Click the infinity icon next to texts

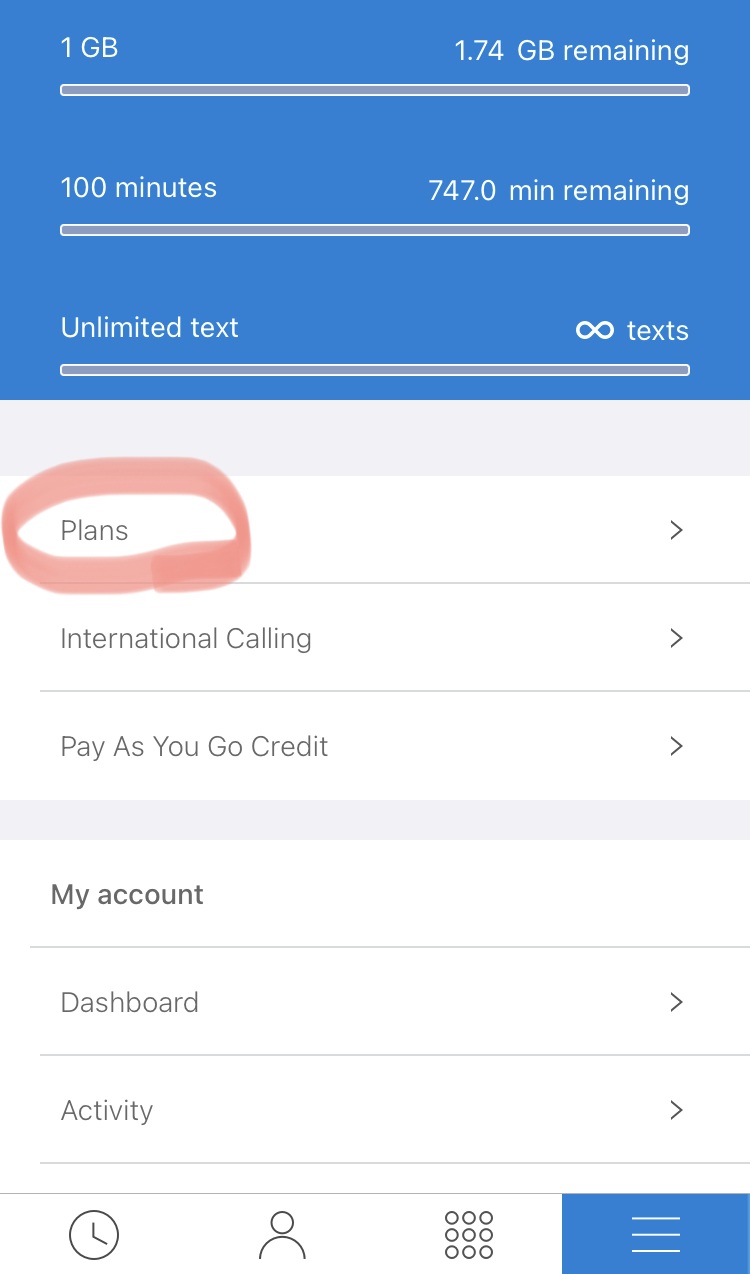click(594, 329)
